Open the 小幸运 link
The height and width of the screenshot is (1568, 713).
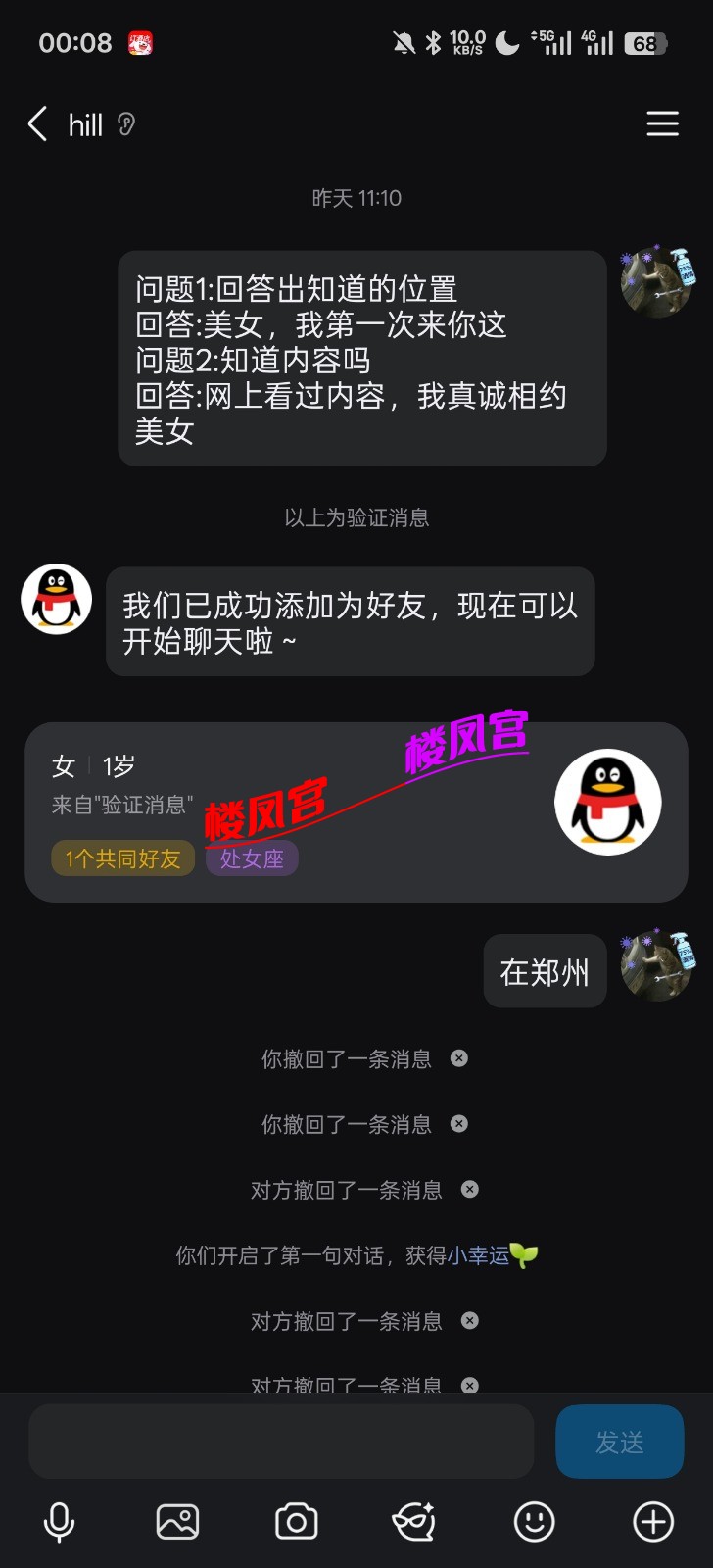coord(478,1255)
